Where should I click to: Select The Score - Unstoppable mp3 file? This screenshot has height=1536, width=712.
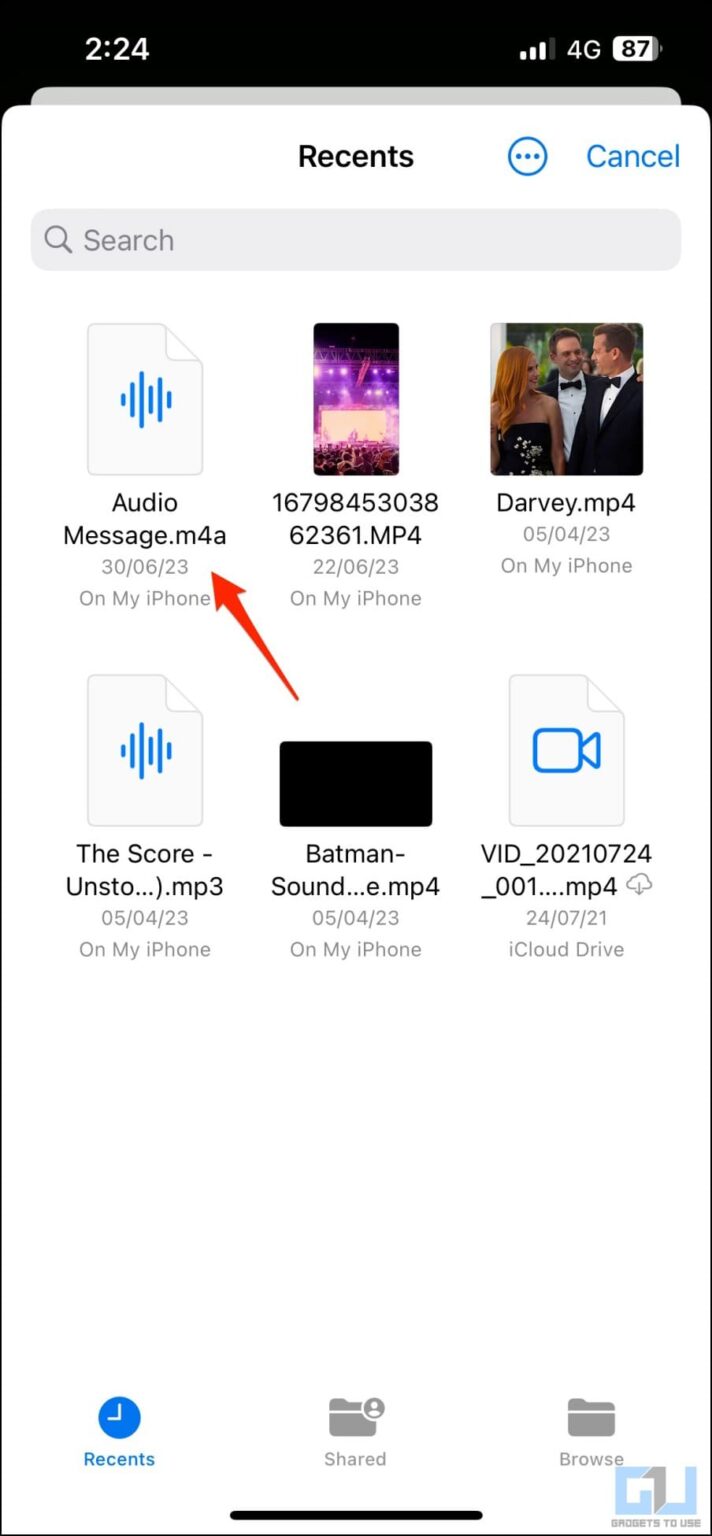pyautogui.click(x=145, y=751)
